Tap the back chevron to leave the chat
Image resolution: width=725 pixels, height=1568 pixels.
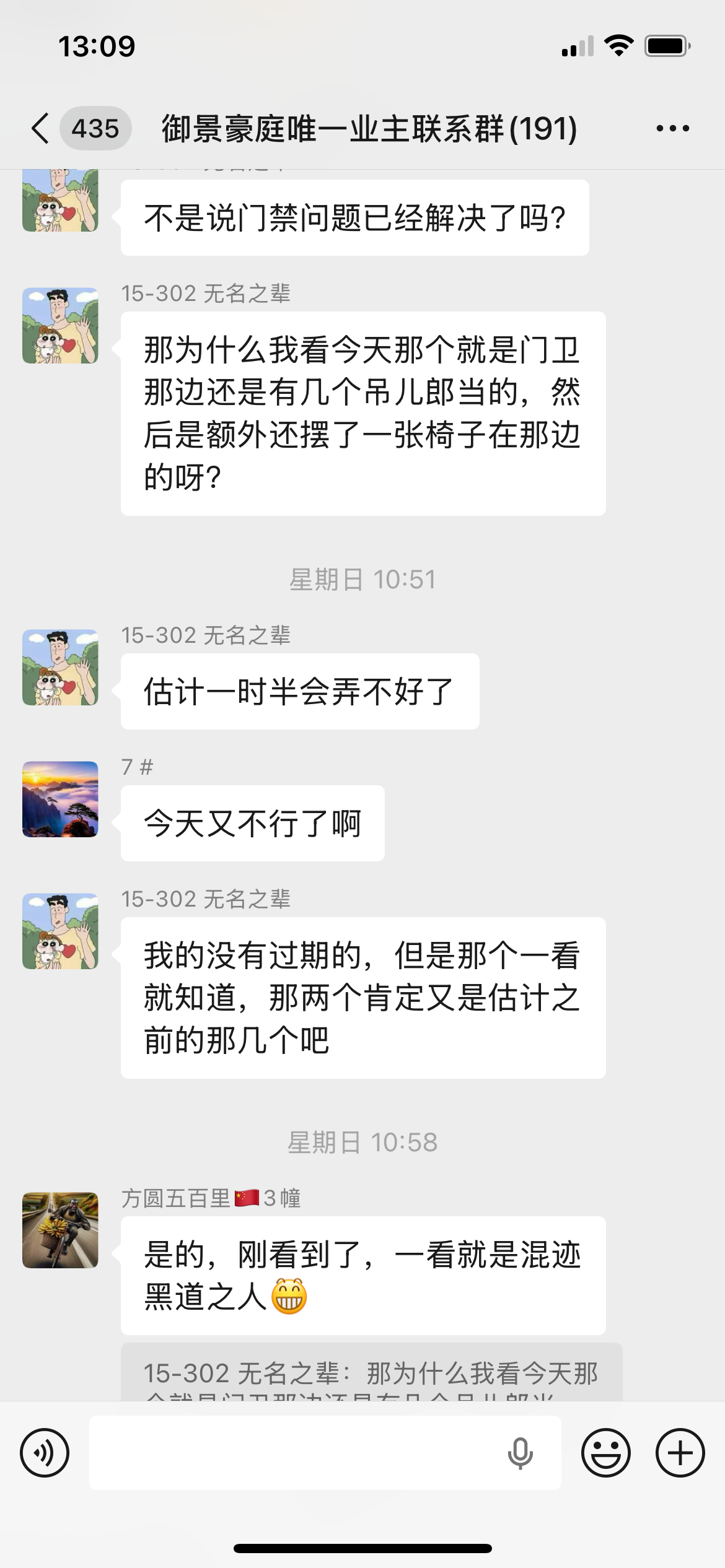39,127
